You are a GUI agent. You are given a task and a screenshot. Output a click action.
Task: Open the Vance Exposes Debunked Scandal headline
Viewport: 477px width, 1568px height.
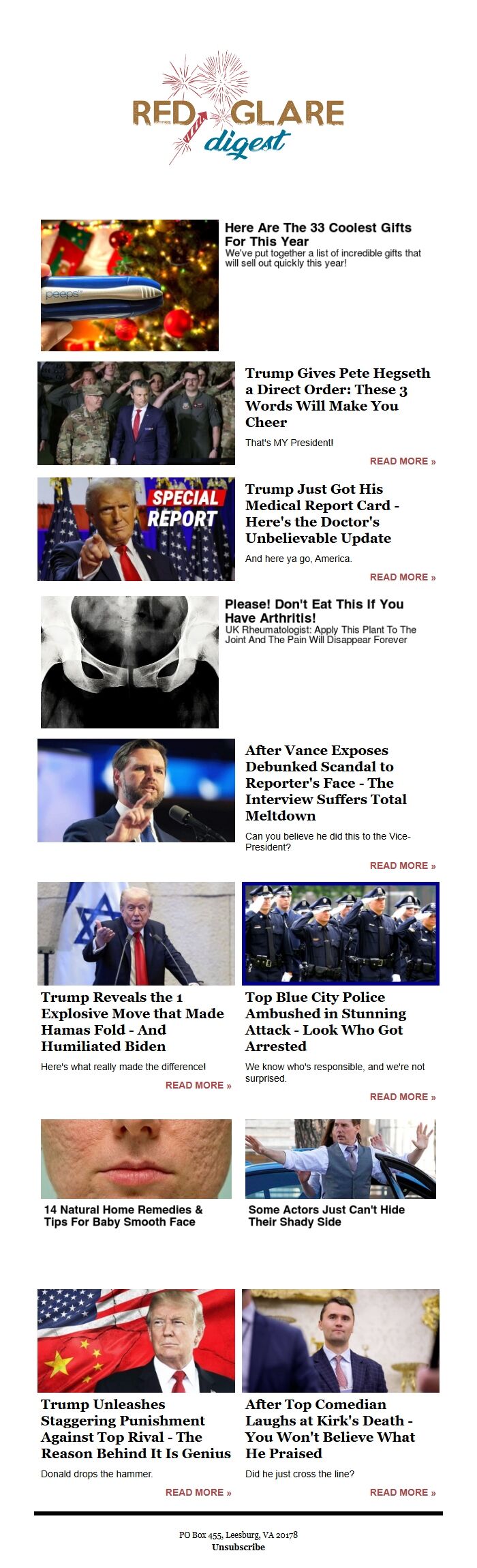(x=326, y=783)
